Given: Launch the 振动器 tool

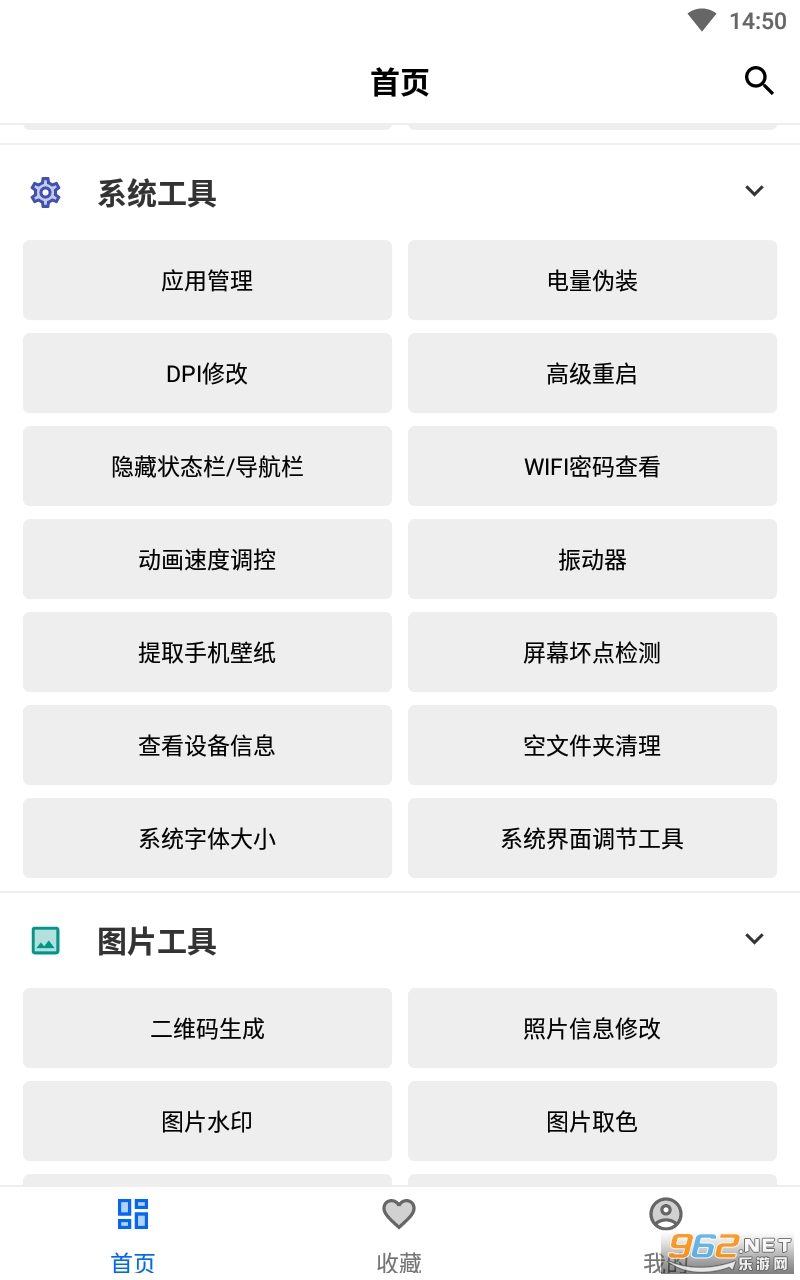Looking at the screenshot, I should (592, 559).
